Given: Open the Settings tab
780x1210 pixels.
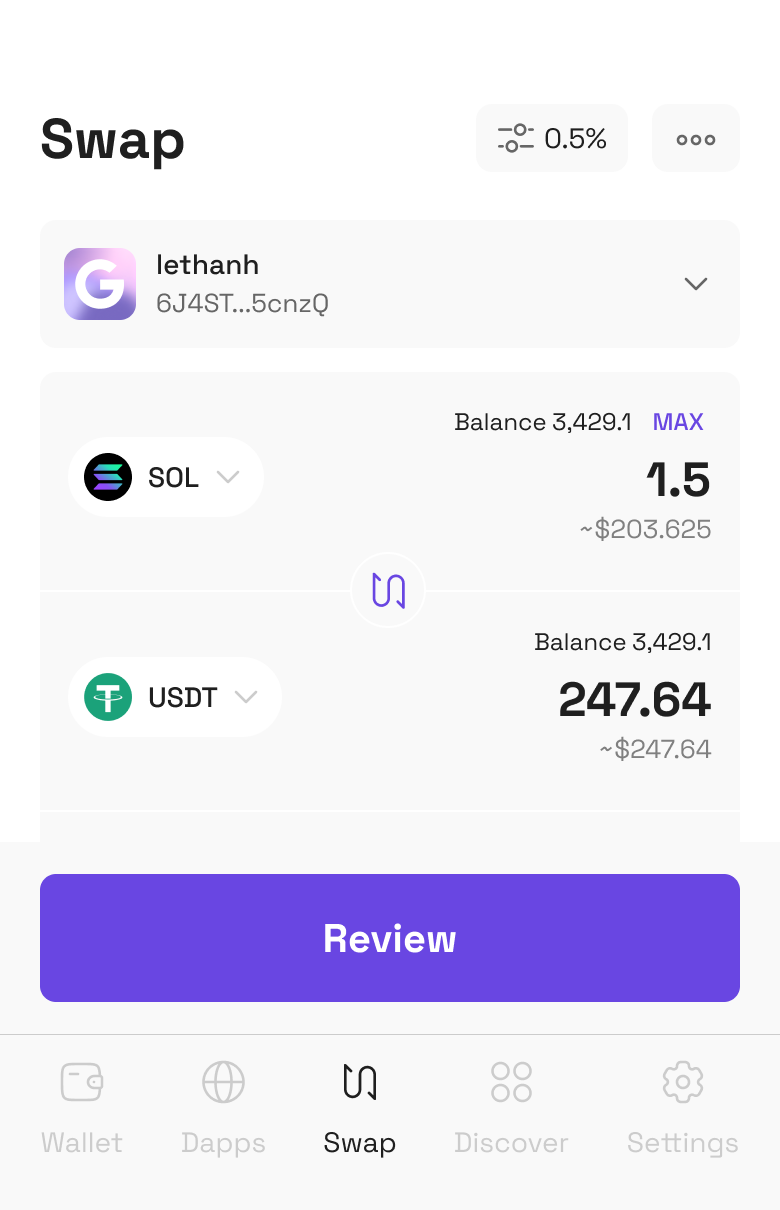Looking at the screenshot, I should tap(683, 1109).
